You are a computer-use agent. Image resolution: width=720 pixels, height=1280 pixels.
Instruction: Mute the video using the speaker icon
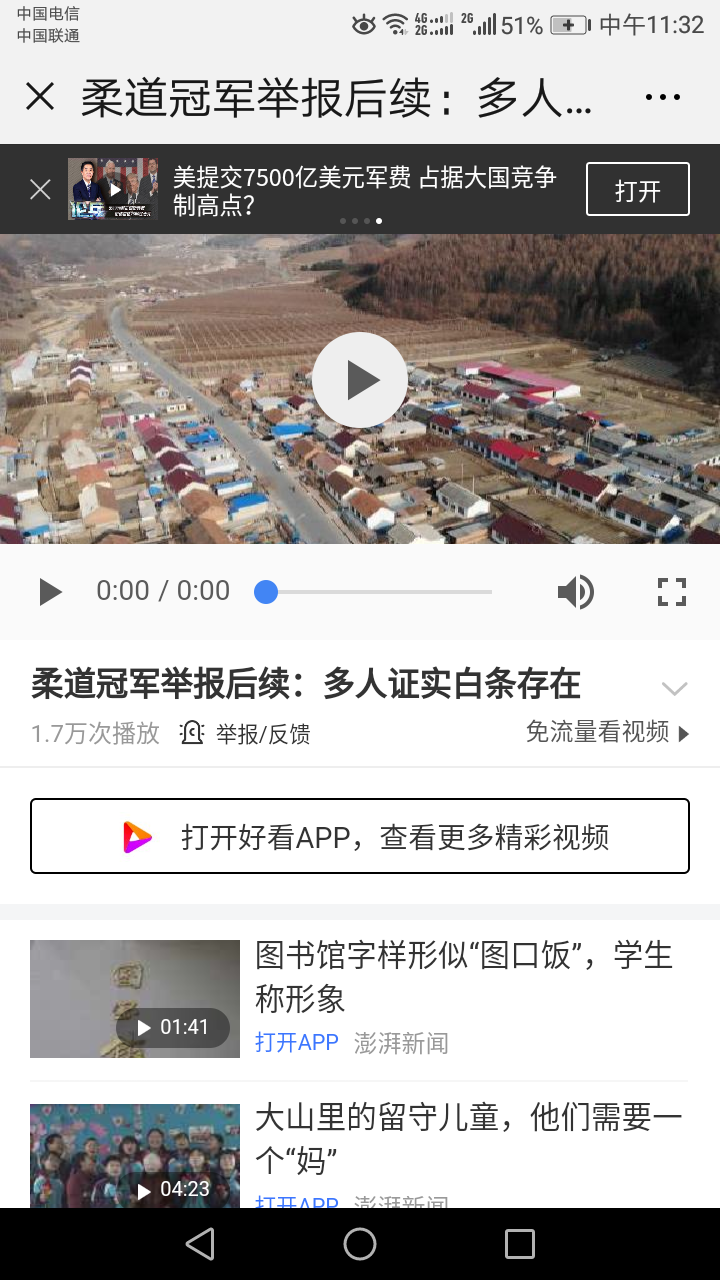click(x=575, y=592)
